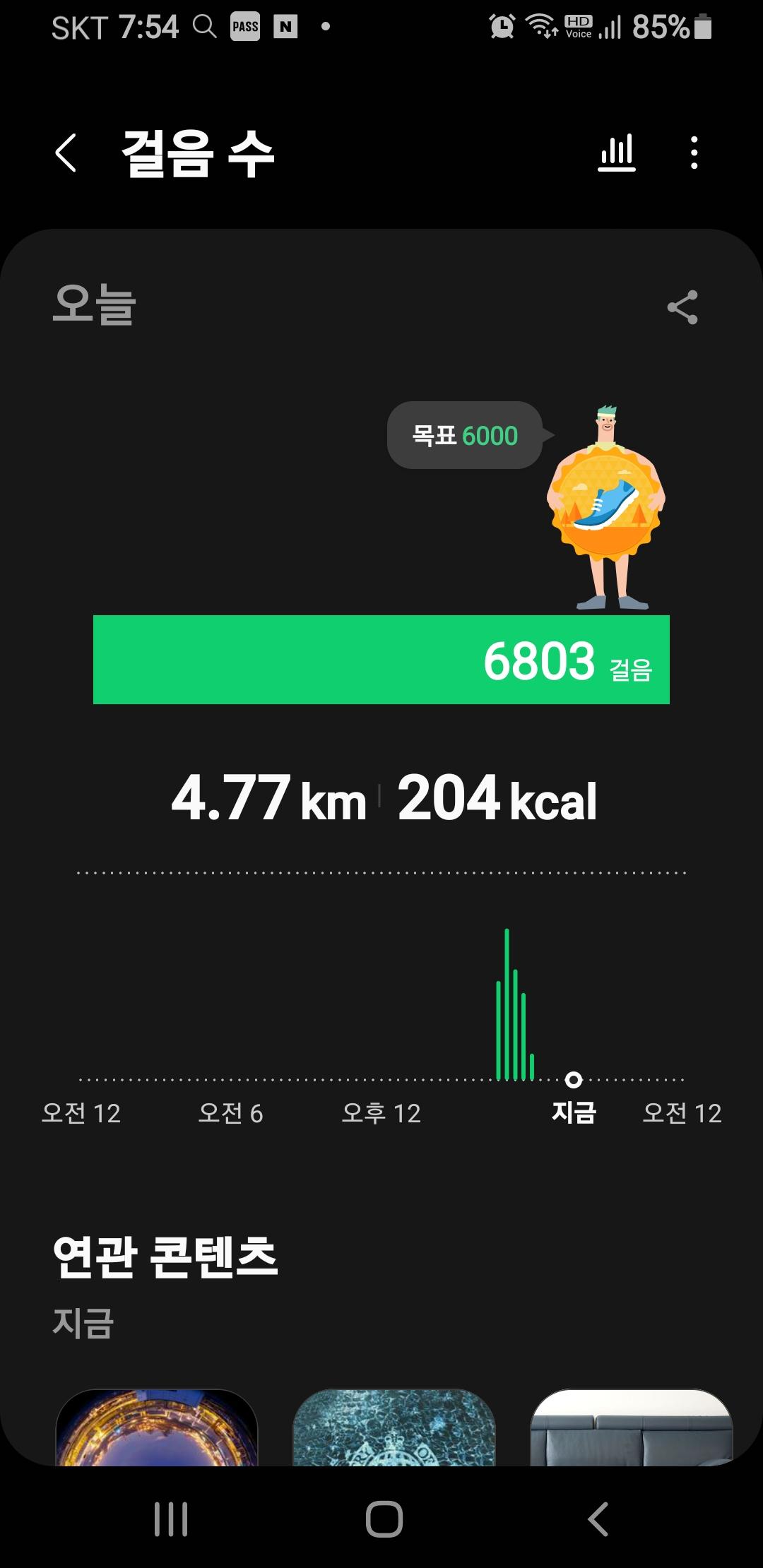Screen dimensions: 763x1568
Task: Share today's step count
Action: tap(682, 307)
